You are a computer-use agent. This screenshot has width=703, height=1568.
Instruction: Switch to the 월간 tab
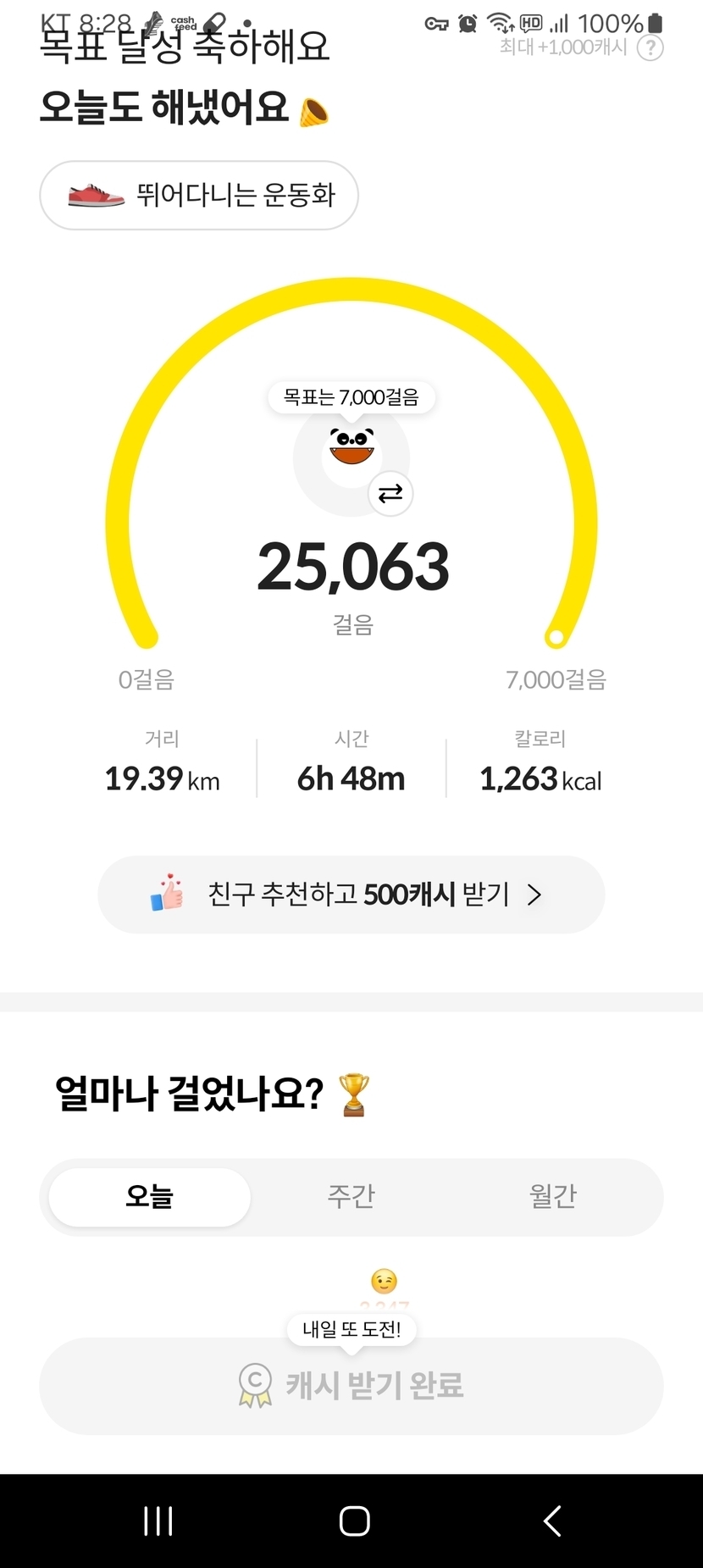tap(552, 1196)
